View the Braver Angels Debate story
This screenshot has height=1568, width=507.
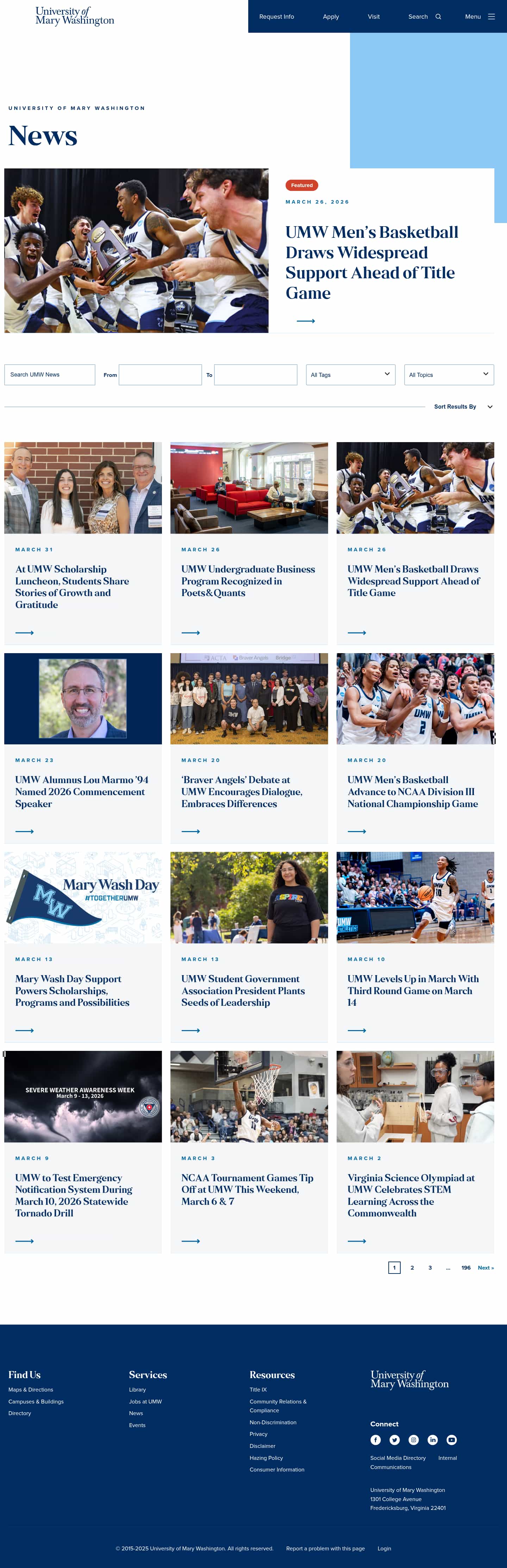pyautogui.click(x=242, y=791)
